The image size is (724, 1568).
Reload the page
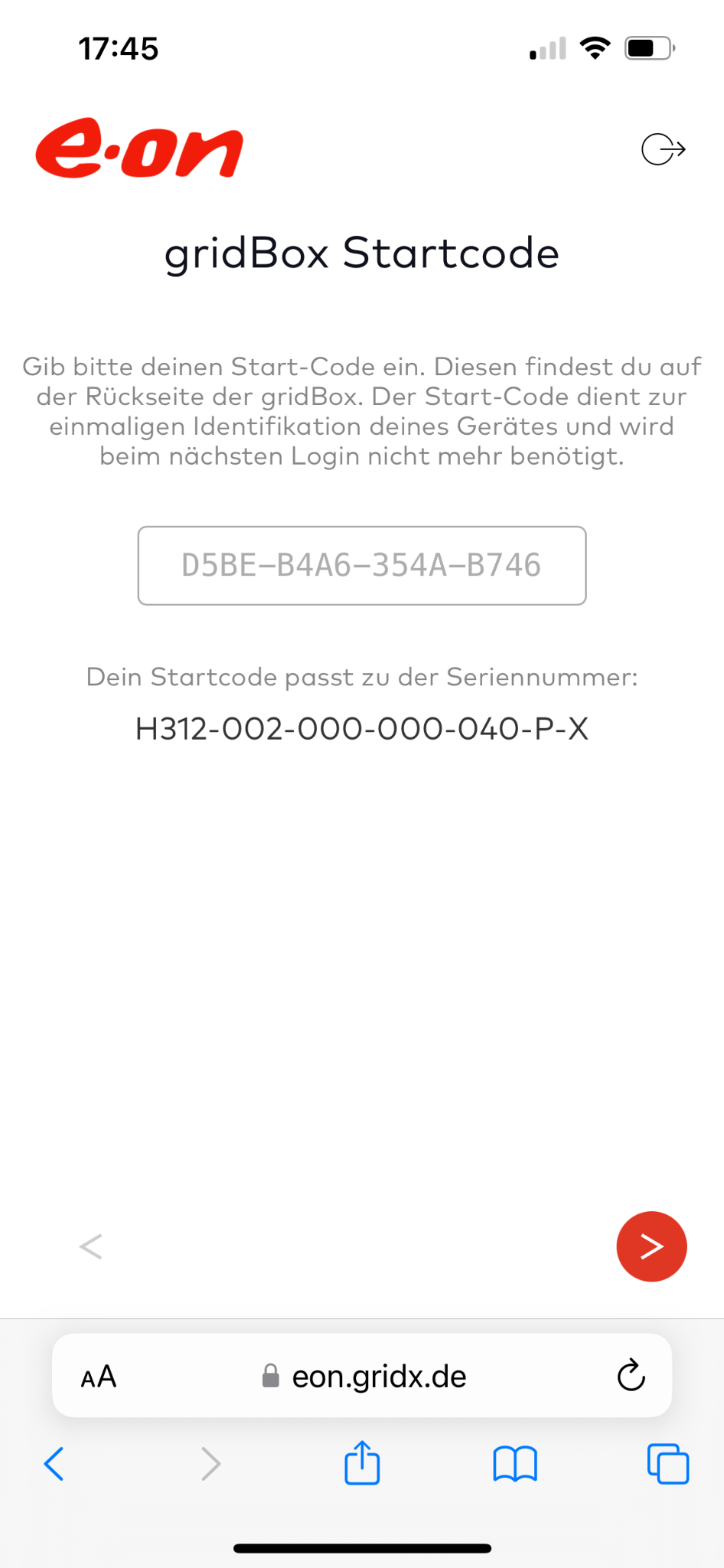pos(631,1376)
